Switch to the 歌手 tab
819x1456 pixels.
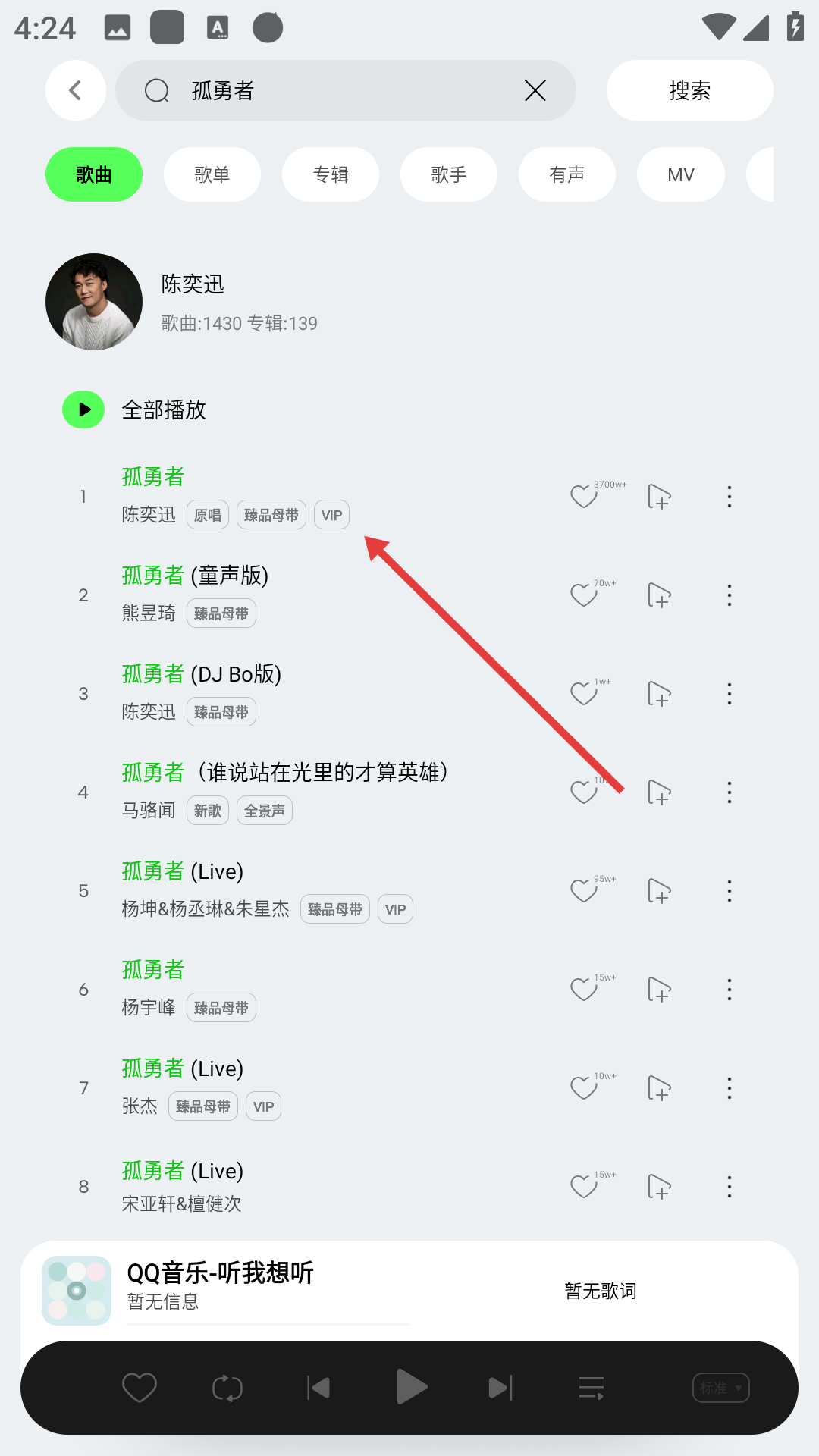pyautogui.click(x=448, y=174)
